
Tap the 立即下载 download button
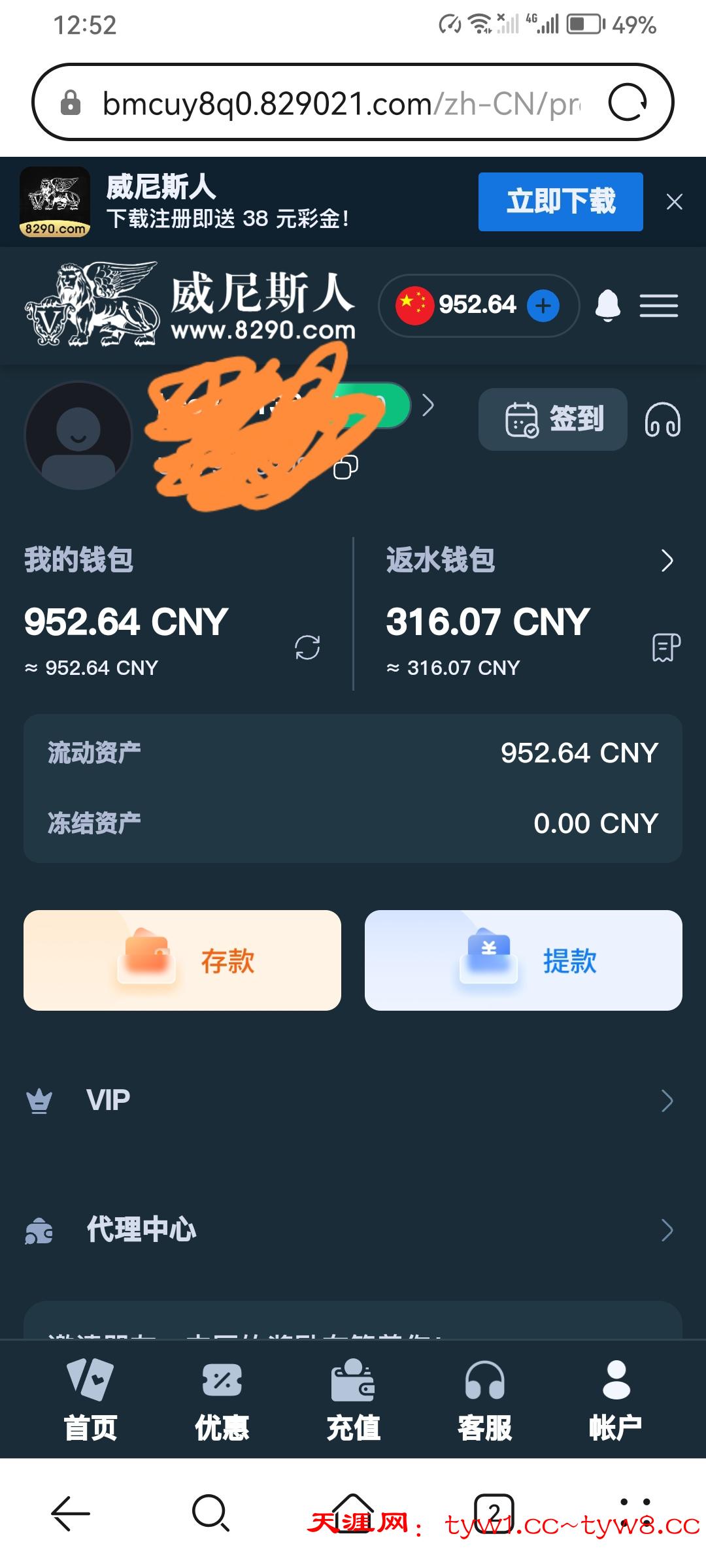560,201
